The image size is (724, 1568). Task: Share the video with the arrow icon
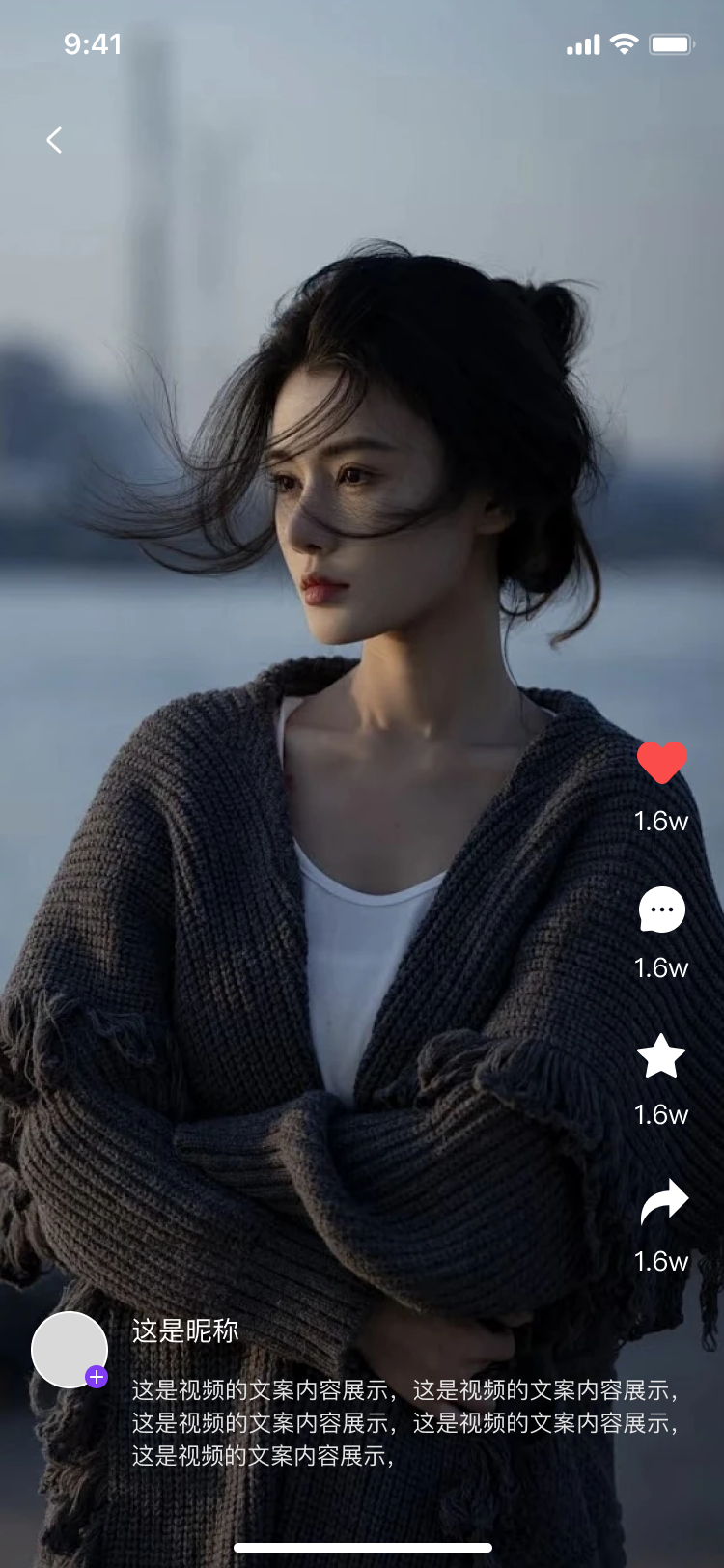point(664,1202)
